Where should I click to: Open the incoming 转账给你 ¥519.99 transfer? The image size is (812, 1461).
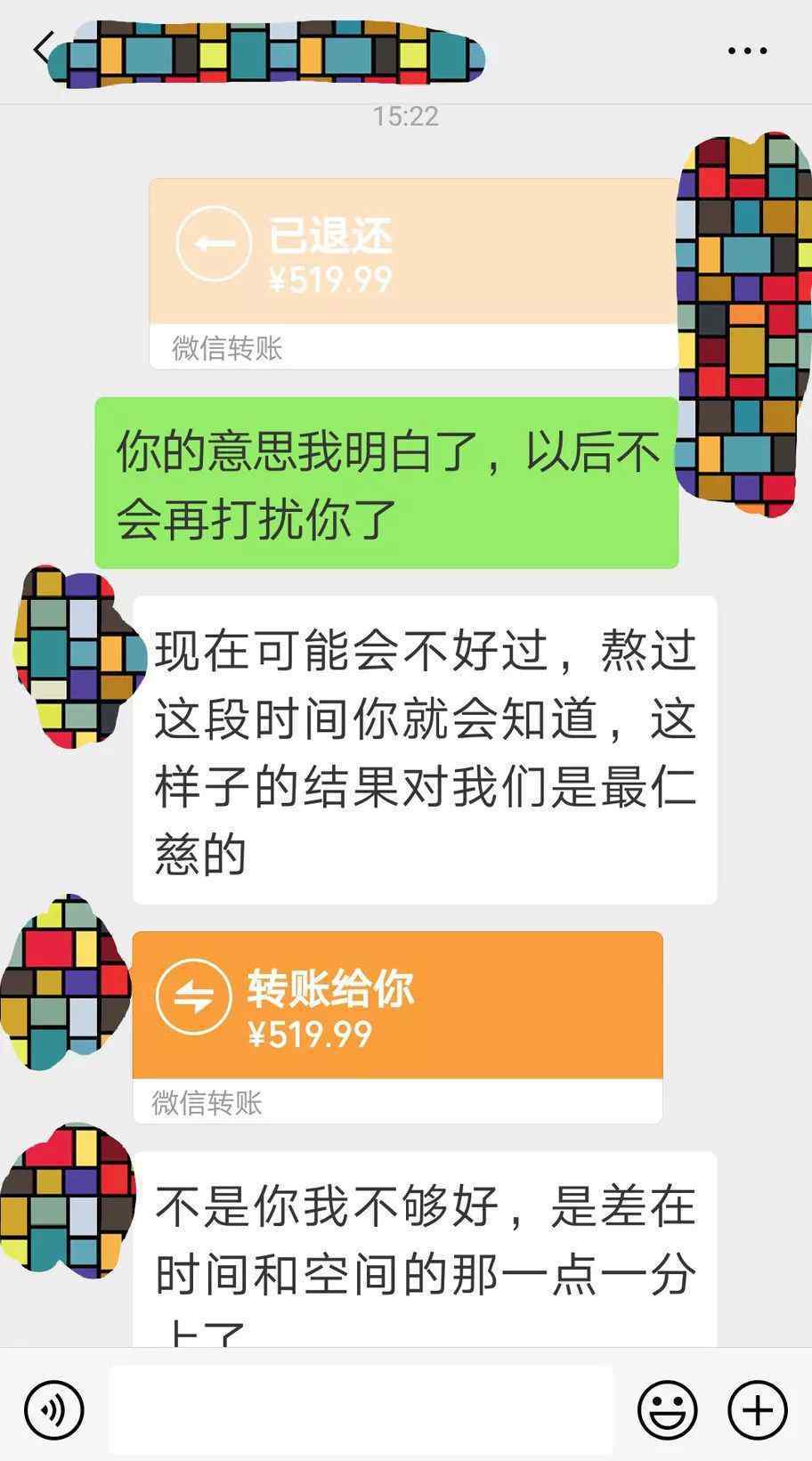(x=397, y=1027)
